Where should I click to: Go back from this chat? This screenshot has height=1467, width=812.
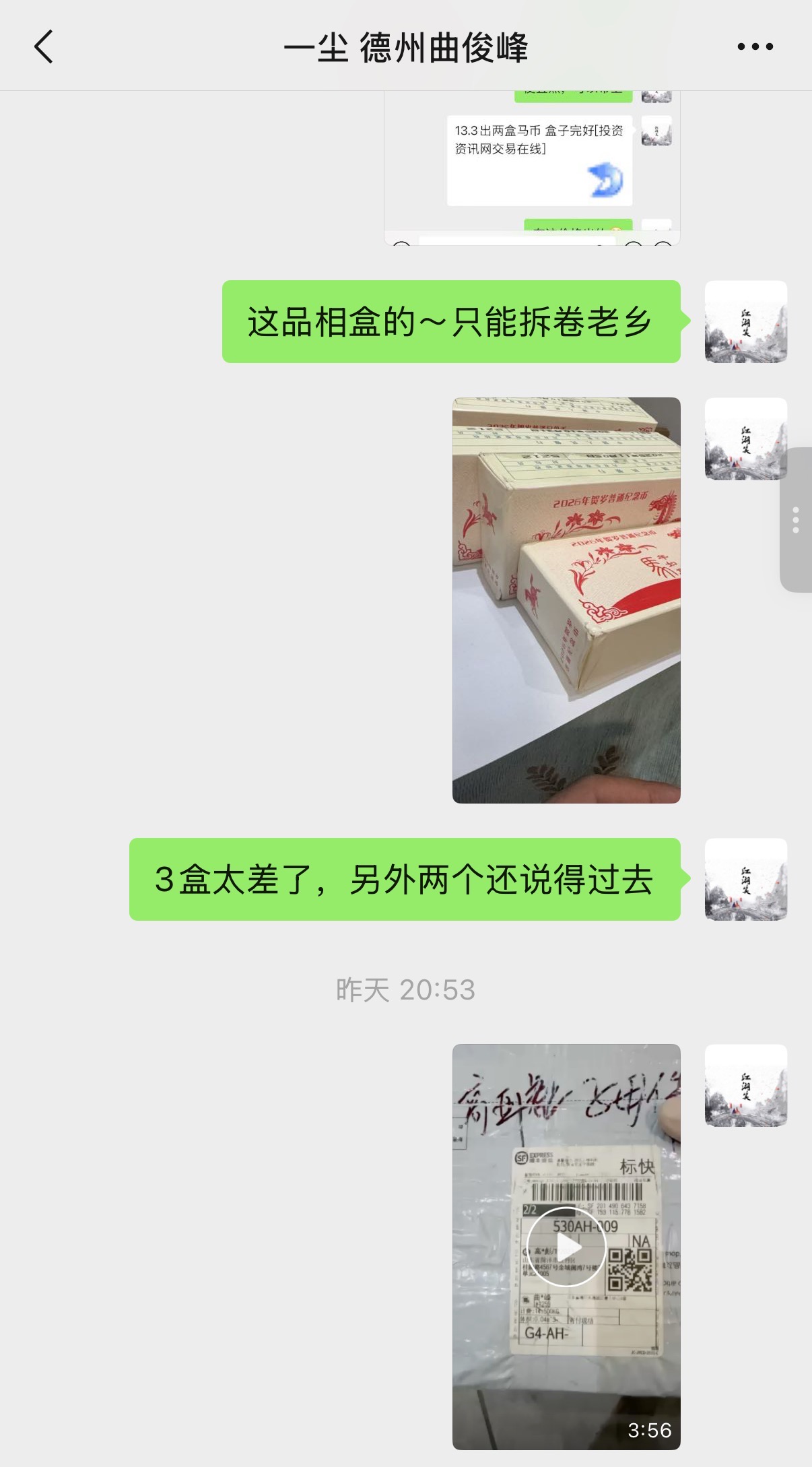click(44, 47)
